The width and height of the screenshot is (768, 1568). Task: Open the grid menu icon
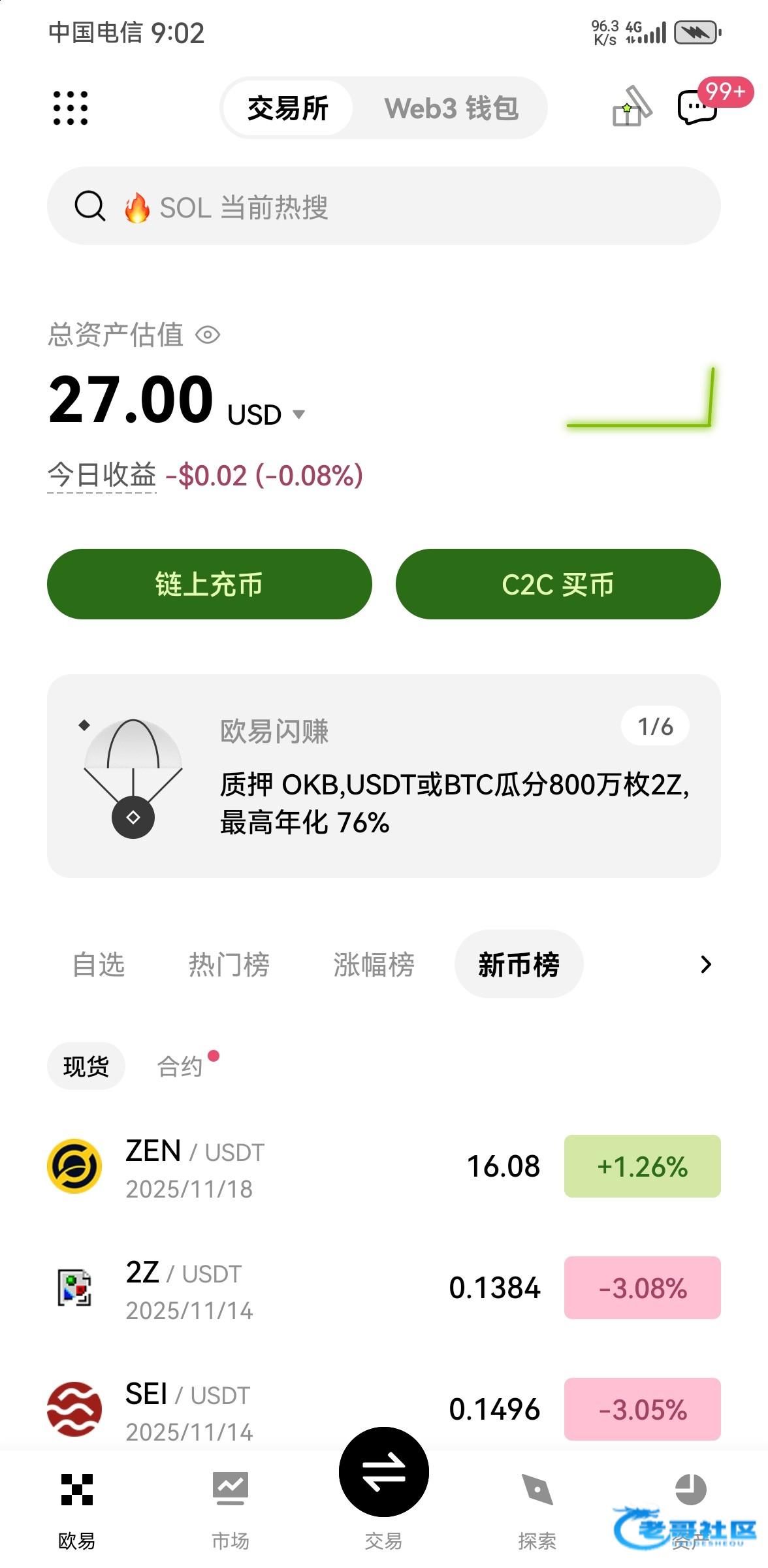[71, 108]
